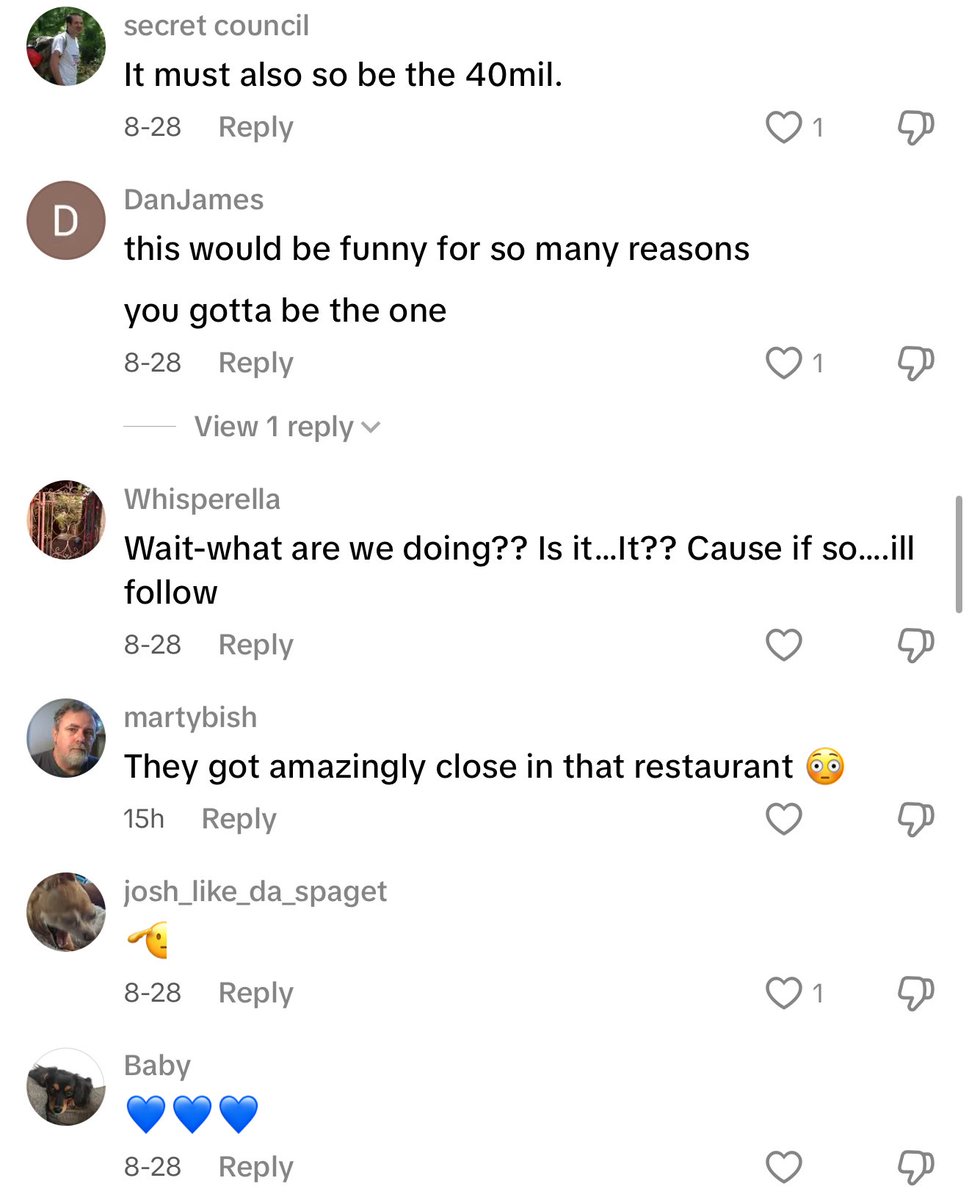
Task: Reply to DanJames's comment
Action: coord(255,363)
